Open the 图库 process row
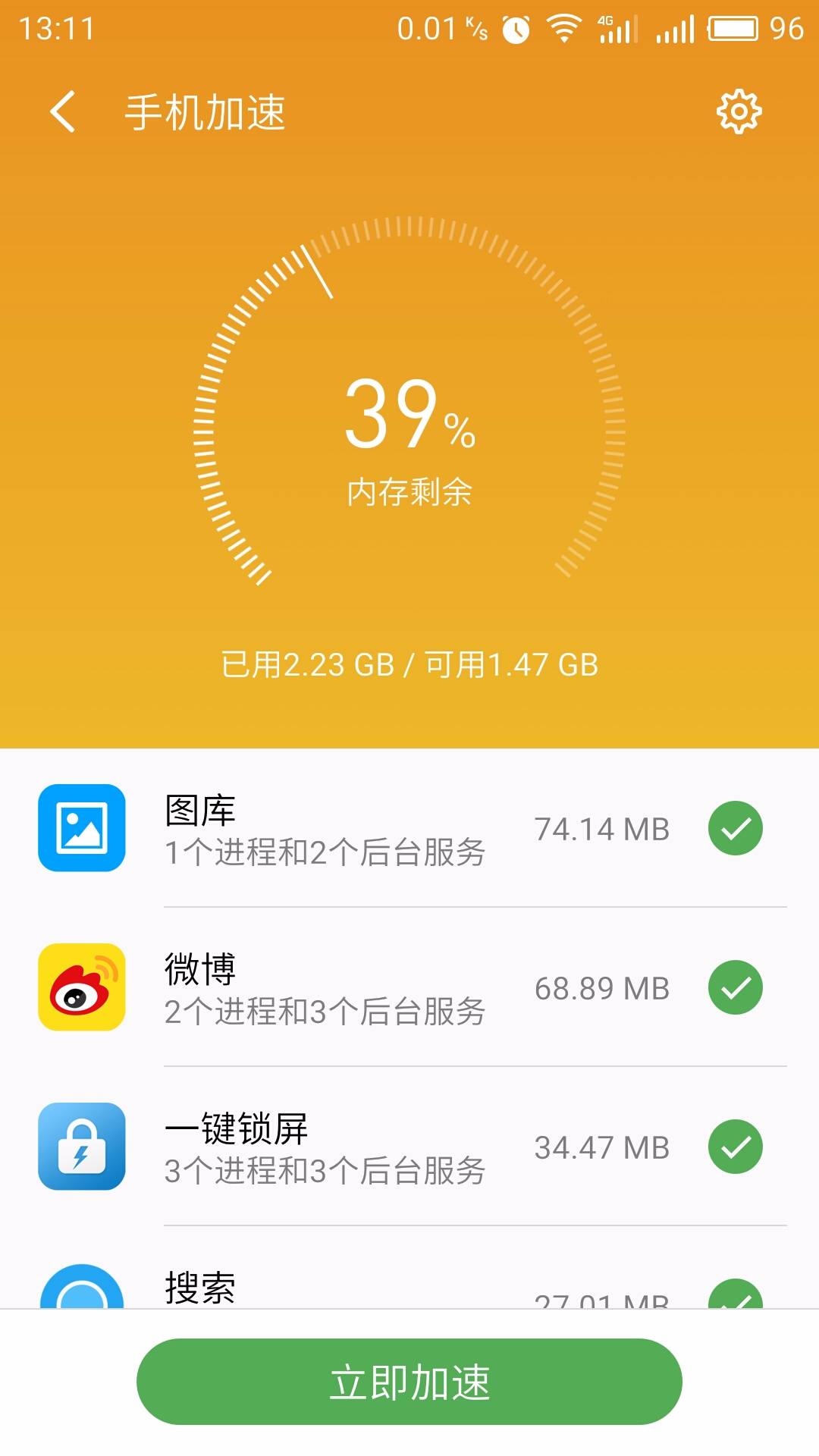The width and height of the screenshot is (819, 1456). click(409, 828)
